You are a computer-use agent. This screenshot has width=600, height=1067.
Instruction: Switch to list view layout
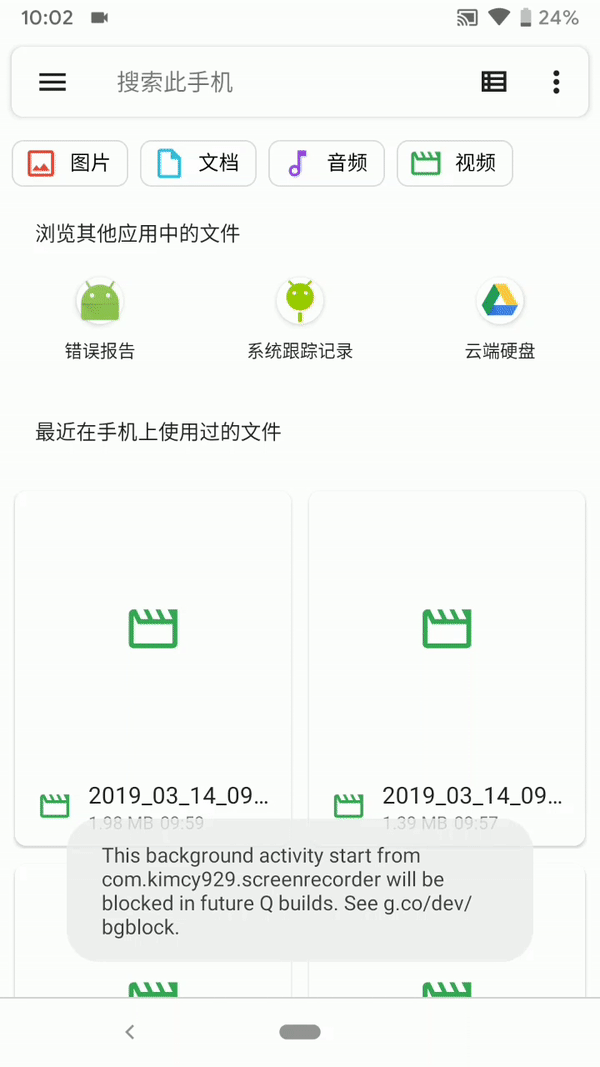pos(494,83)
